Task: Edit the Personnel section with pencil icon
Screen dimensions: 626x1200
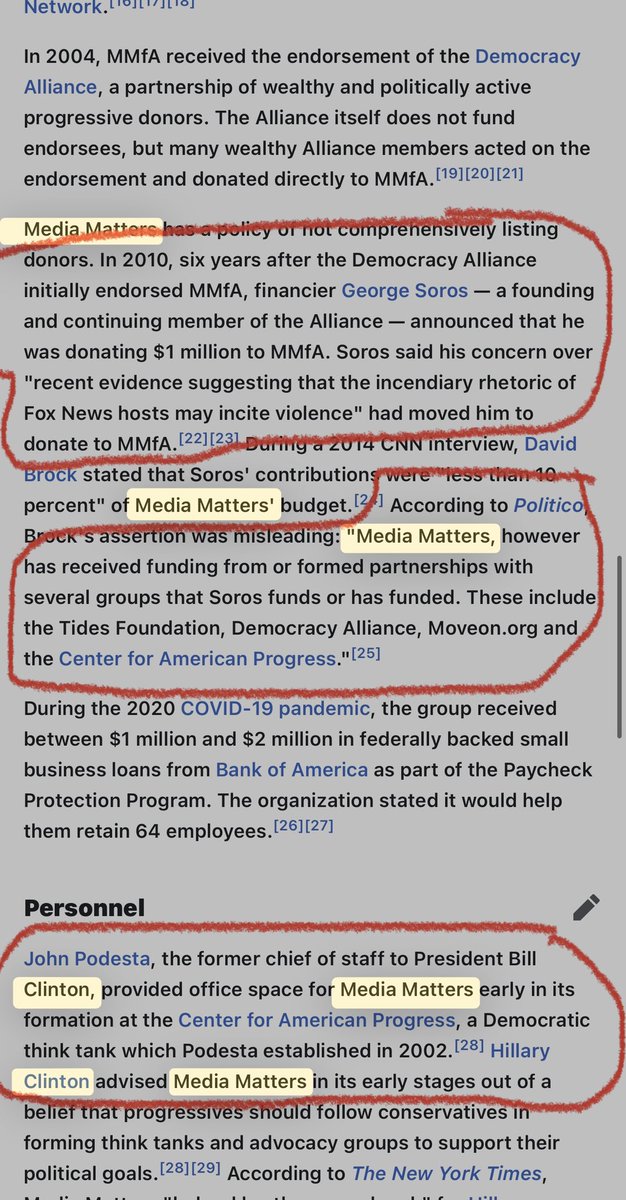Action: pos(586,907)
